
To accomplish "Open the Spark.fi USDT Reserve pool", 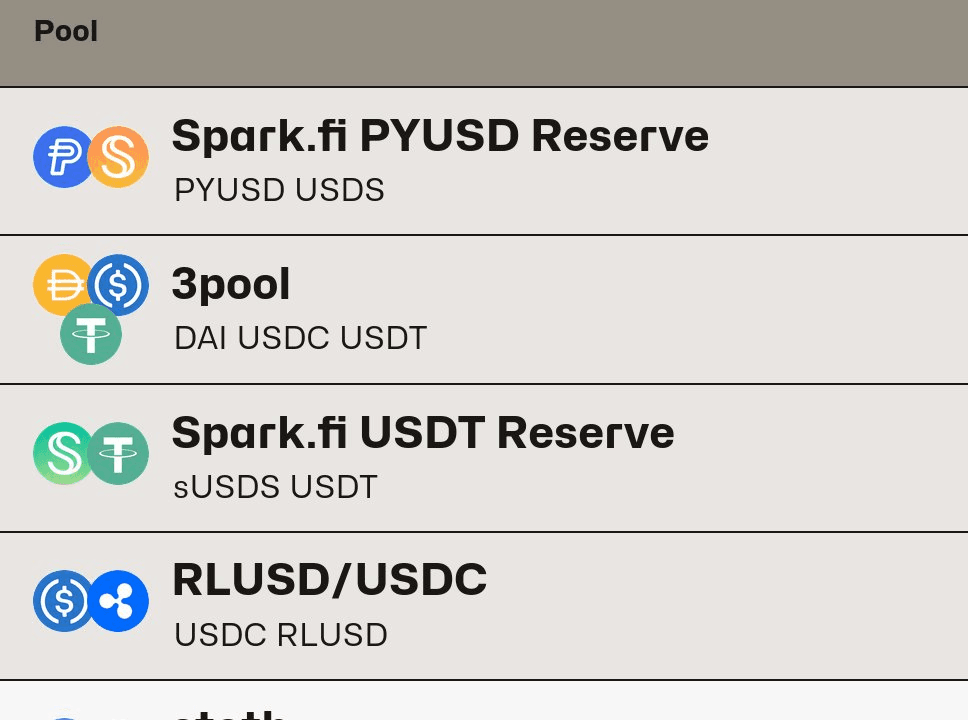I will click(423, 433).
